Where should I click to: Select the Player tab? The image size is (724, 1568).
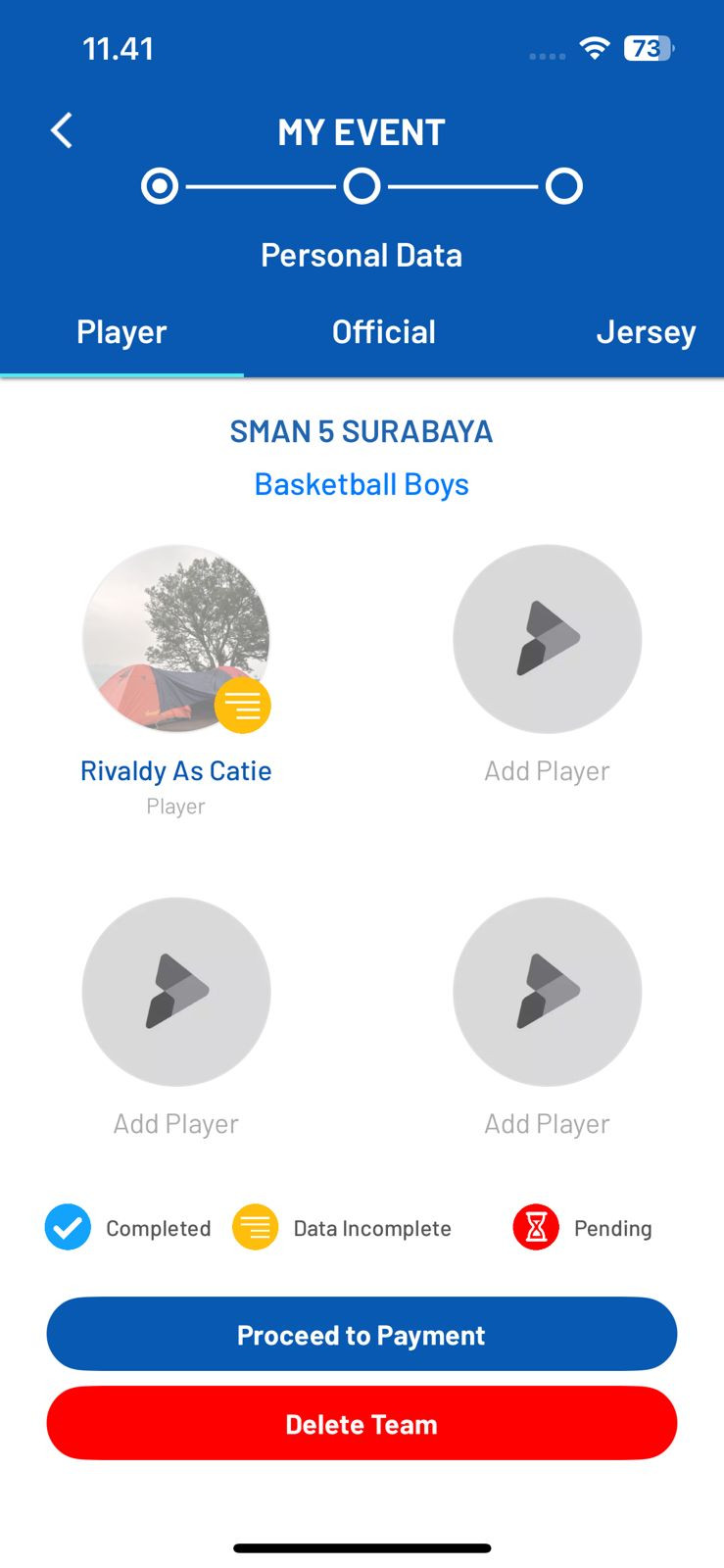(121, 332)
